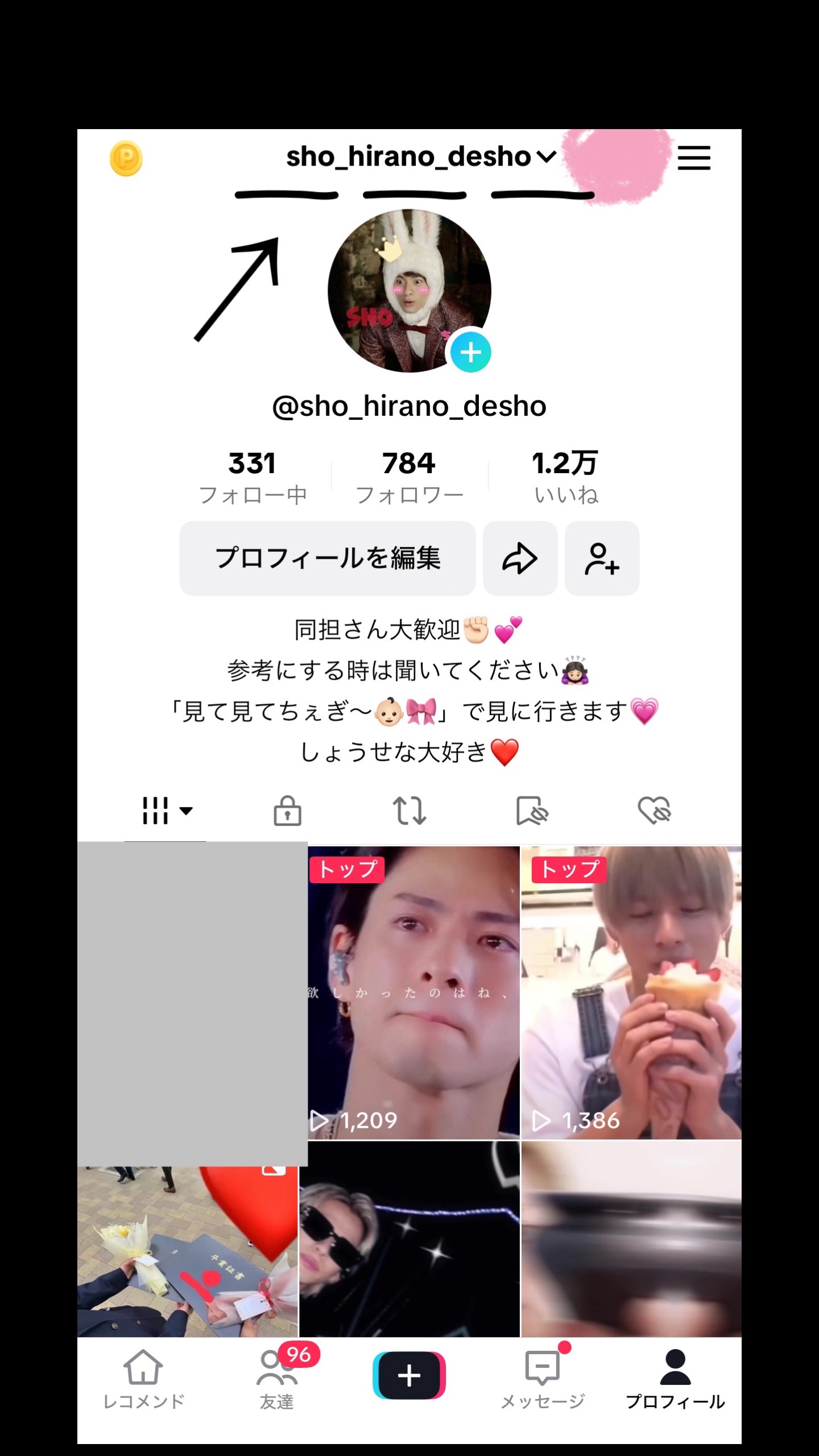Open the hamburger menu
The width and height of the screenshot is (819, 1456).
(x=694, y=158)
